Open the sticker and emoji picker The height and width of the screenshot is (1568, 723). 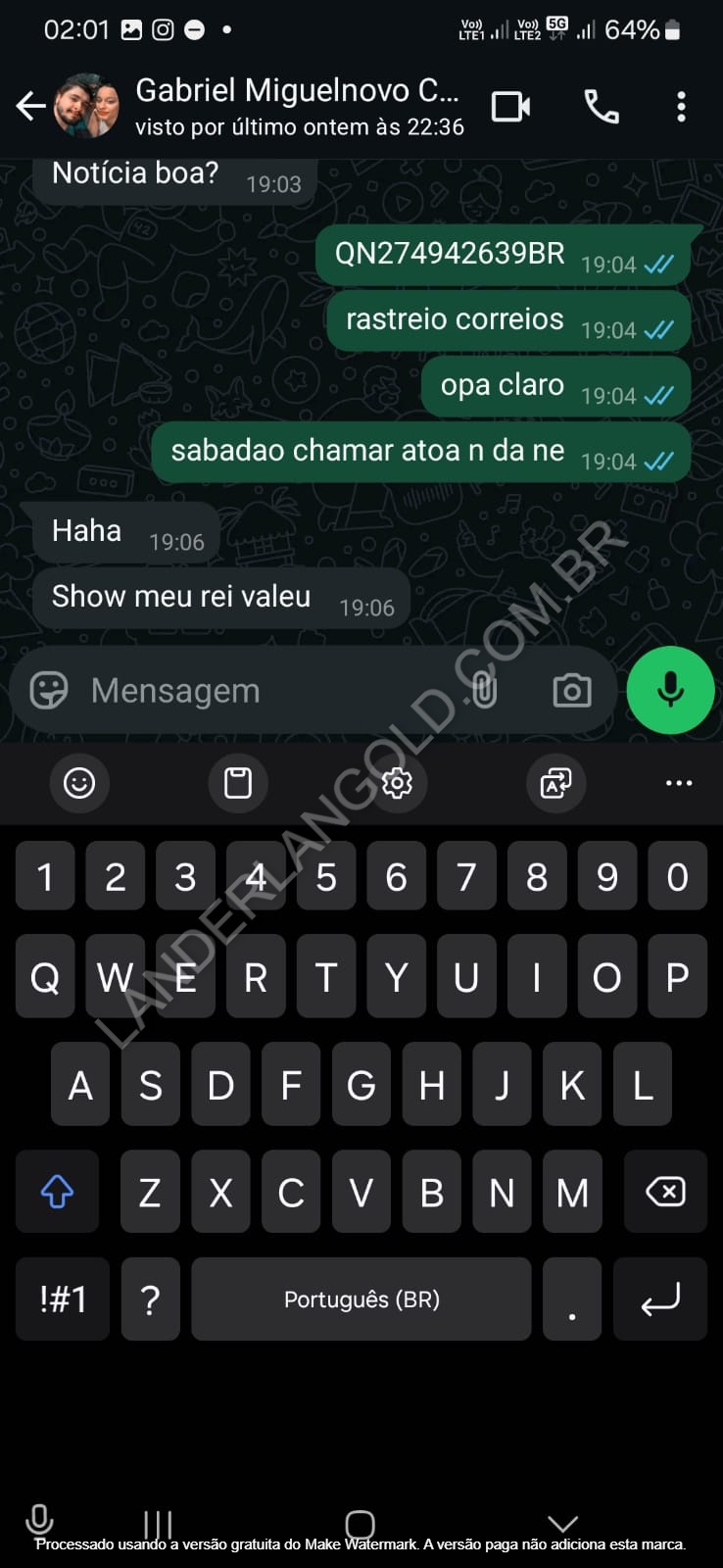(49, 691)
